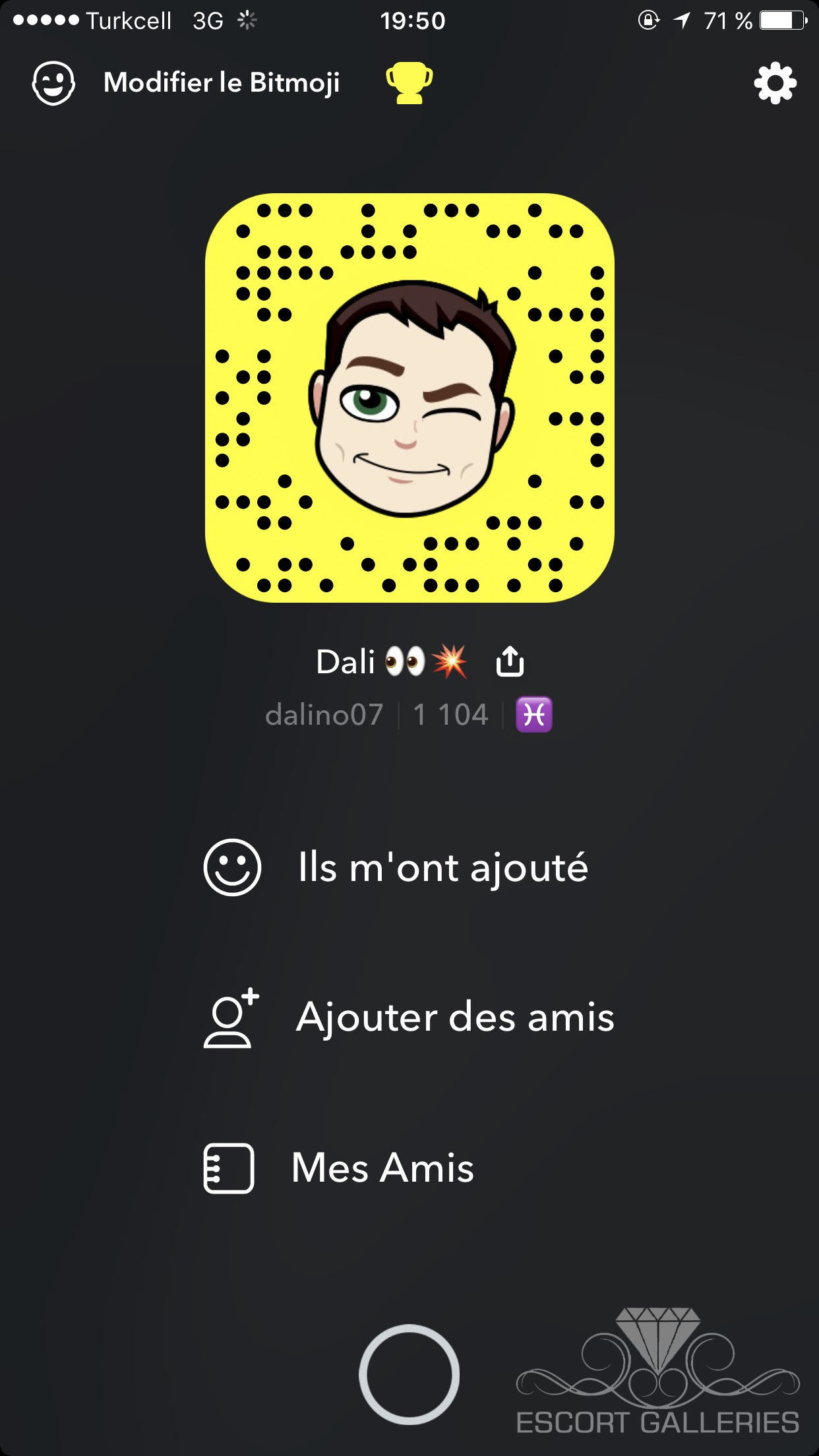The image size is (819, 1456).
Task: Tap the camera shutter circle
Action: coord(409,1374)
